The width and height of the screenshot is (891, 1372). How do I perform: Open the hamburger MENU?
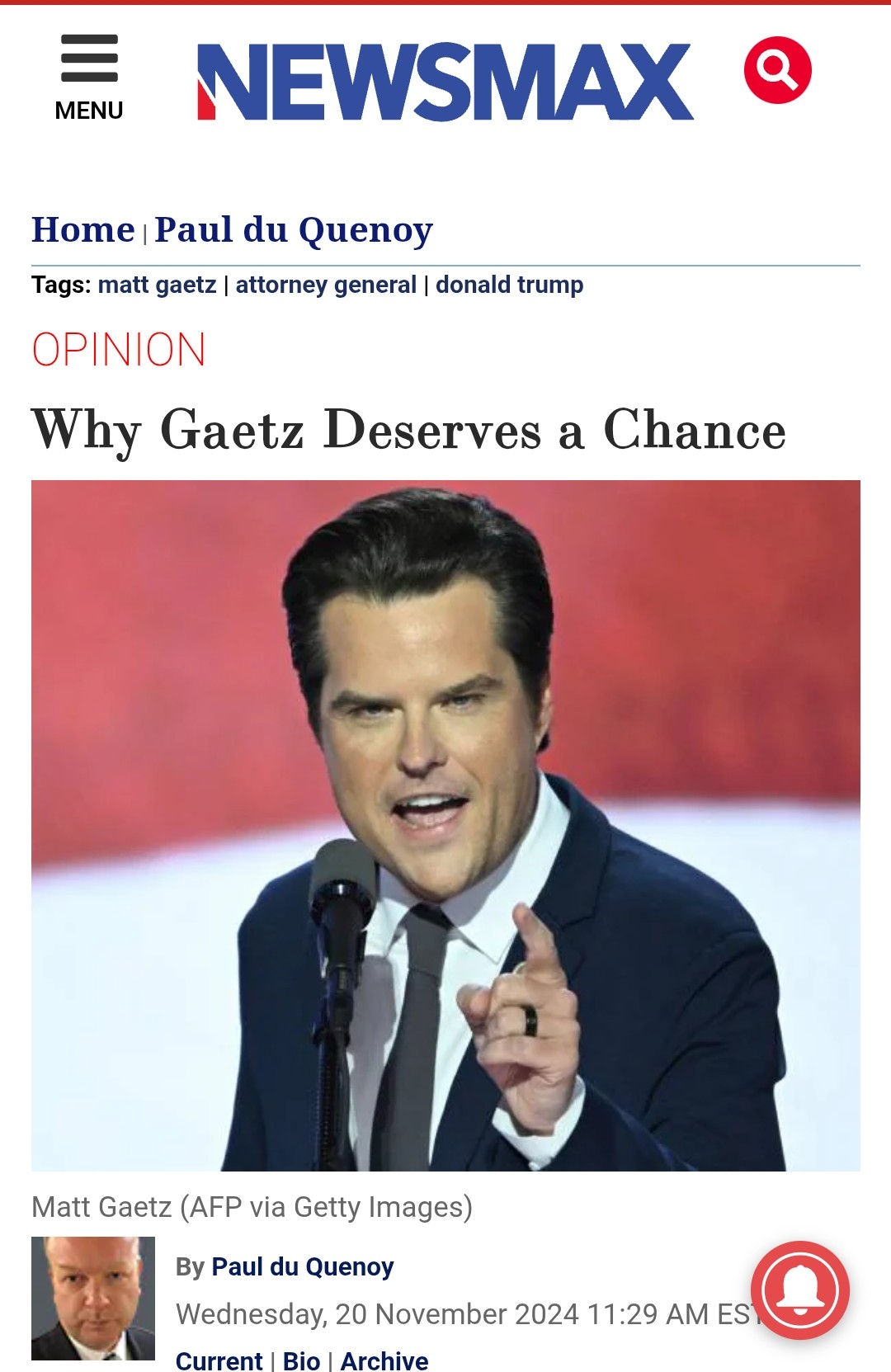89,77
